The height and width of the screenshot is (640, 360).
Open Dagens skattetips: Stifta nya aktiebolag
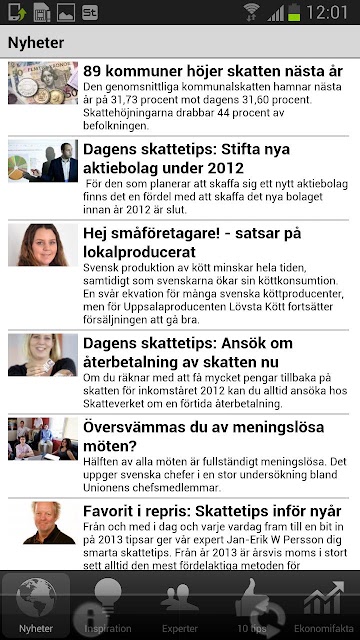click(x=180, y=178)
